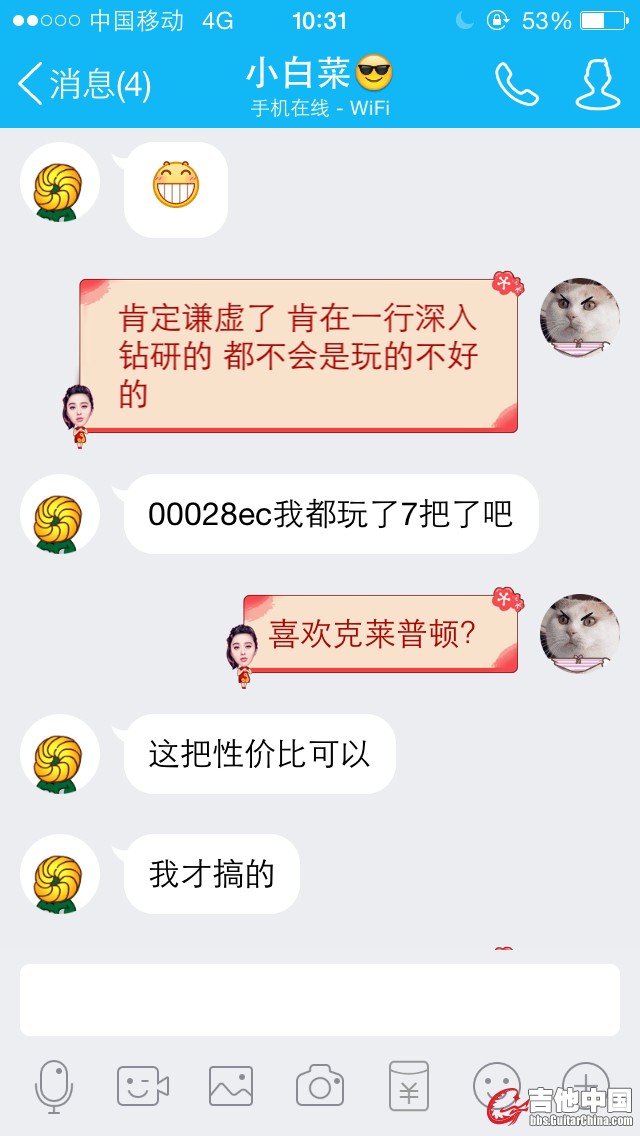Tap the message text input field
The image size is (640, 1136).
pos(320,999)
